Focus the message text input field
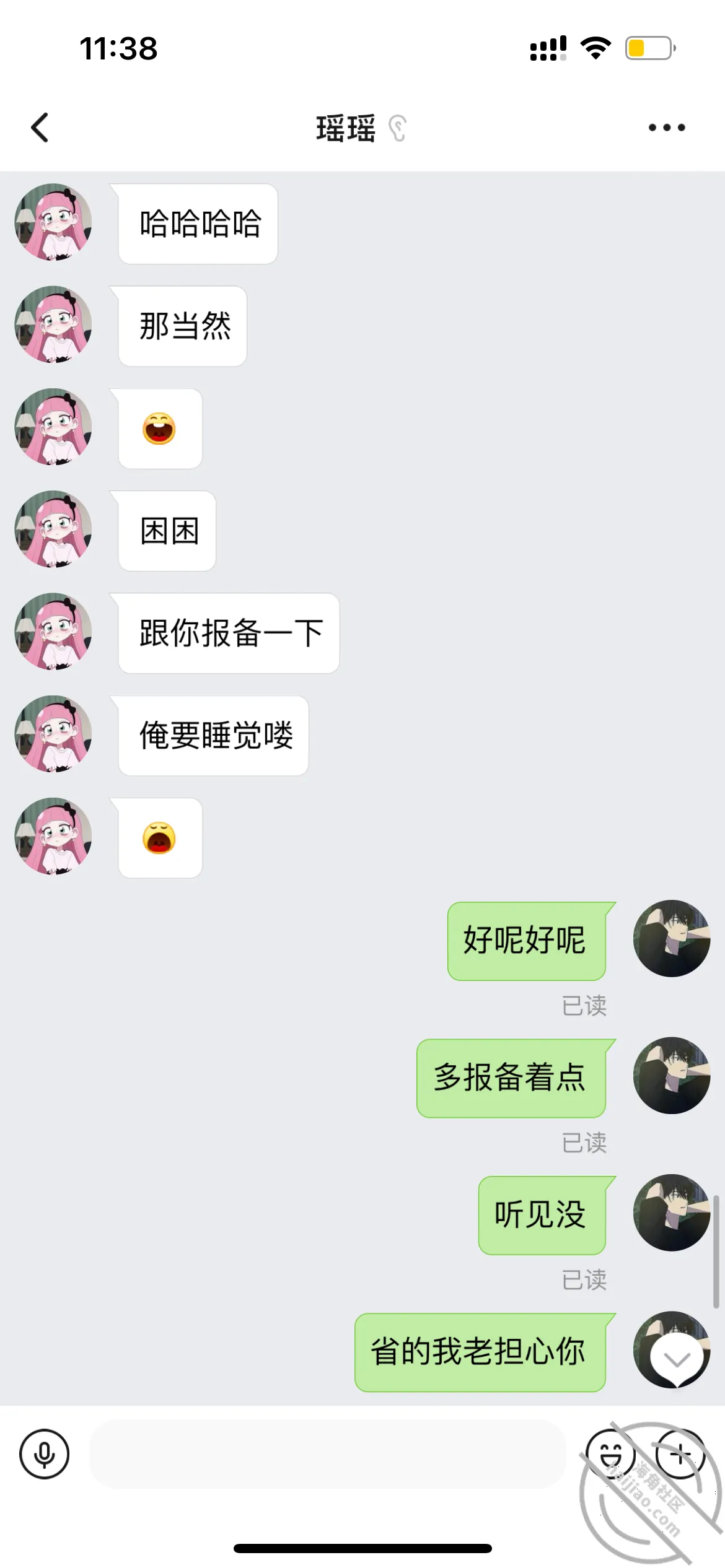Screen dimensions: 725x1568 [328, 1453]
